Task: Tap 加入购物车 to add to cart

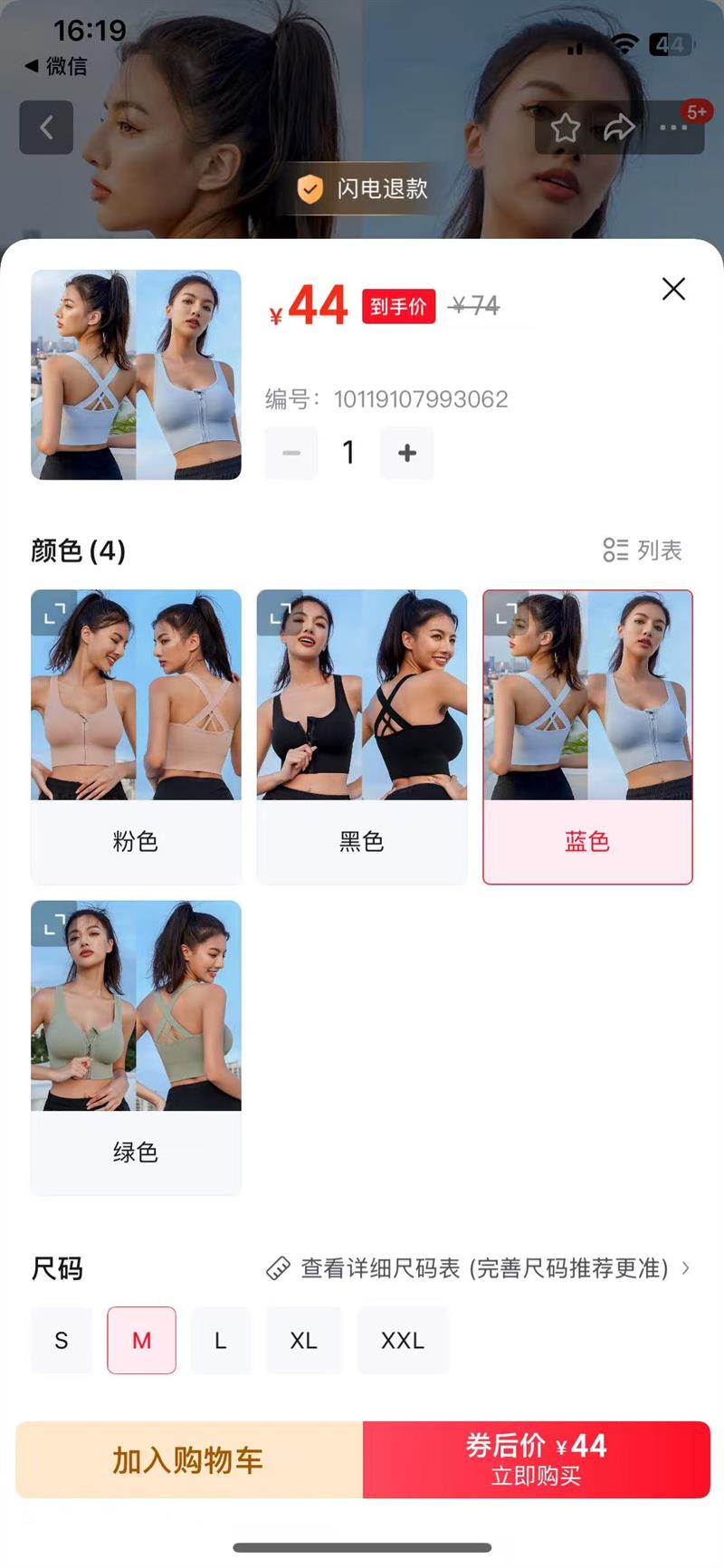Action: tap(188, 1459)
